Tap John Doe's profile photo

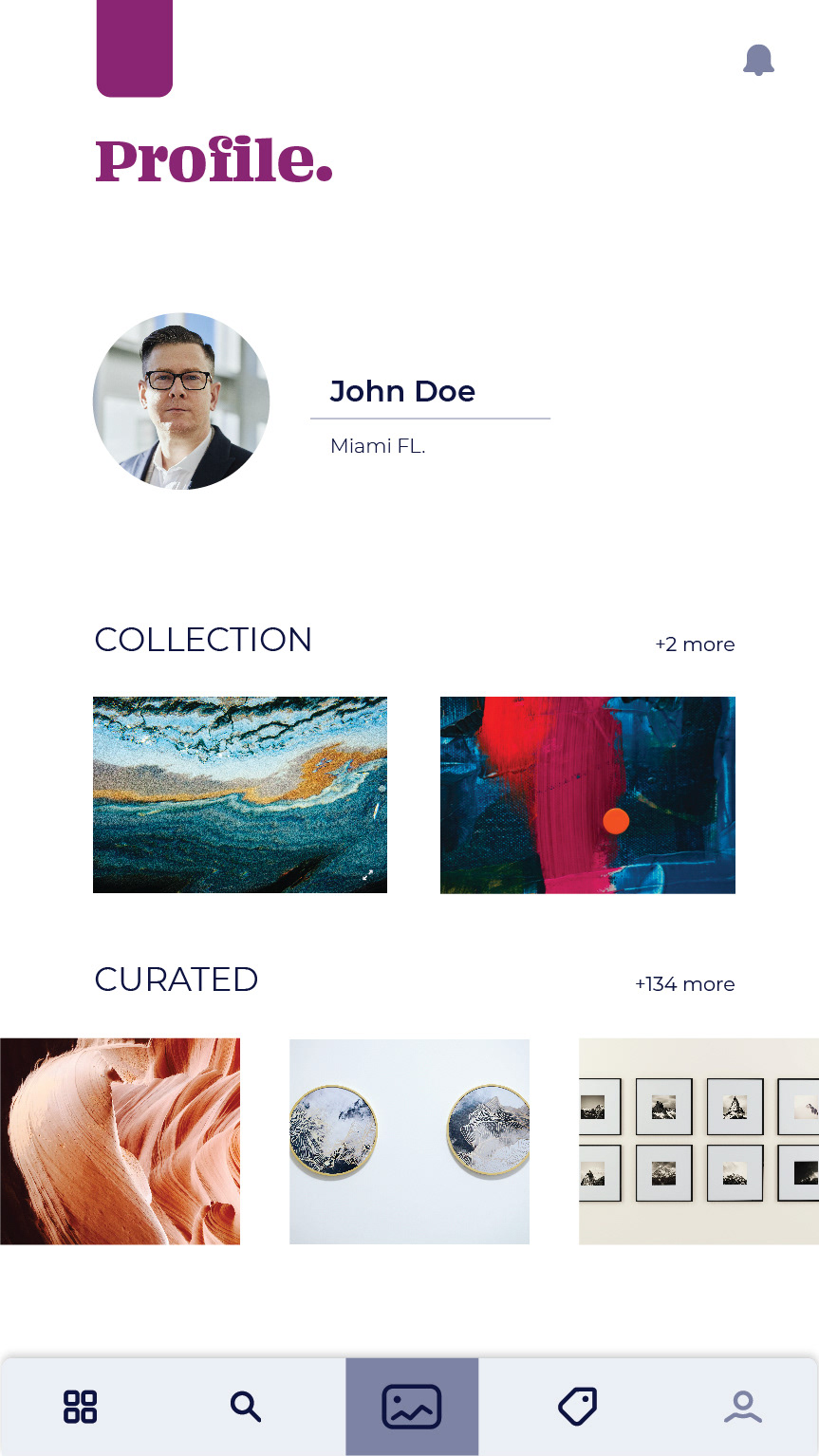(181, 401)
